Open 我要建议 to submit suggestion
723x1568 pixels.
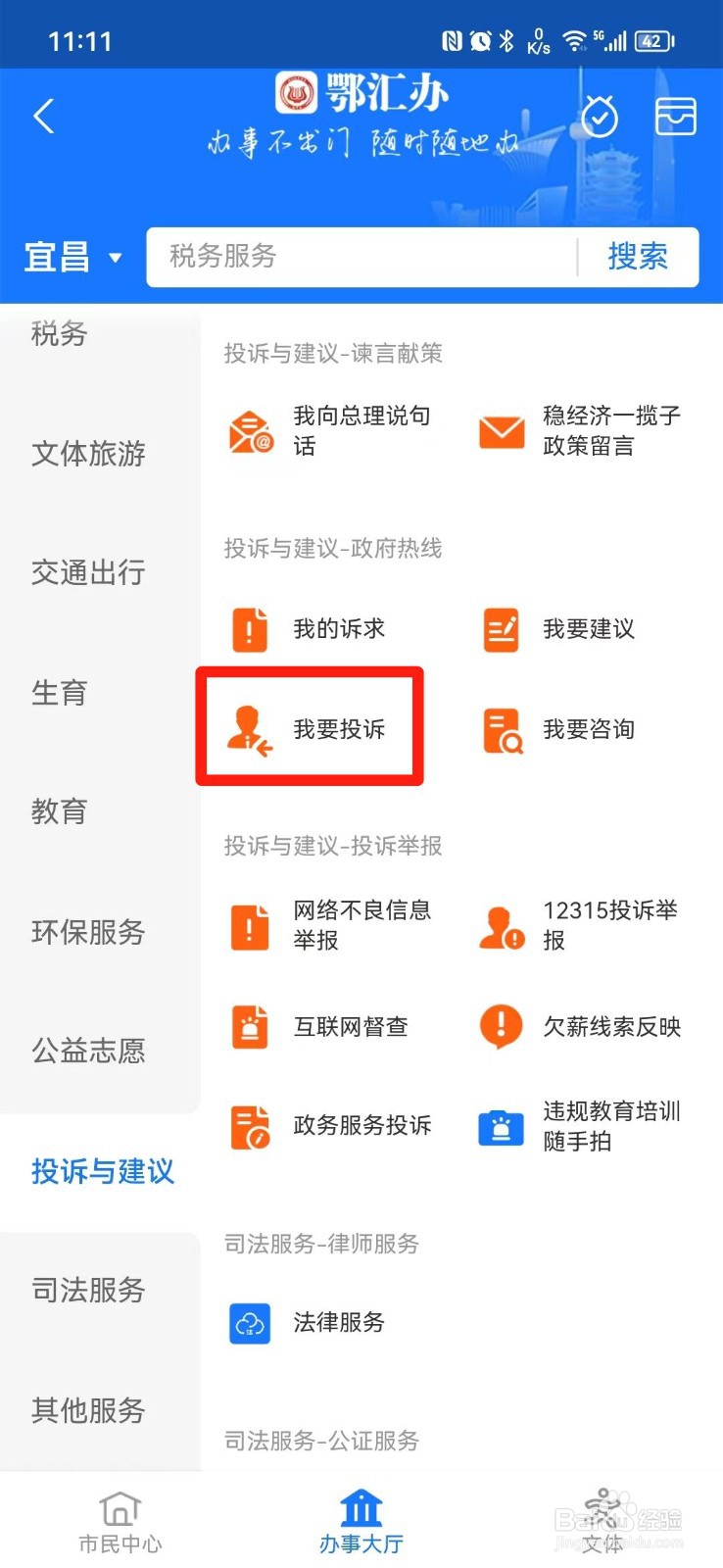(x=588, y=630)
